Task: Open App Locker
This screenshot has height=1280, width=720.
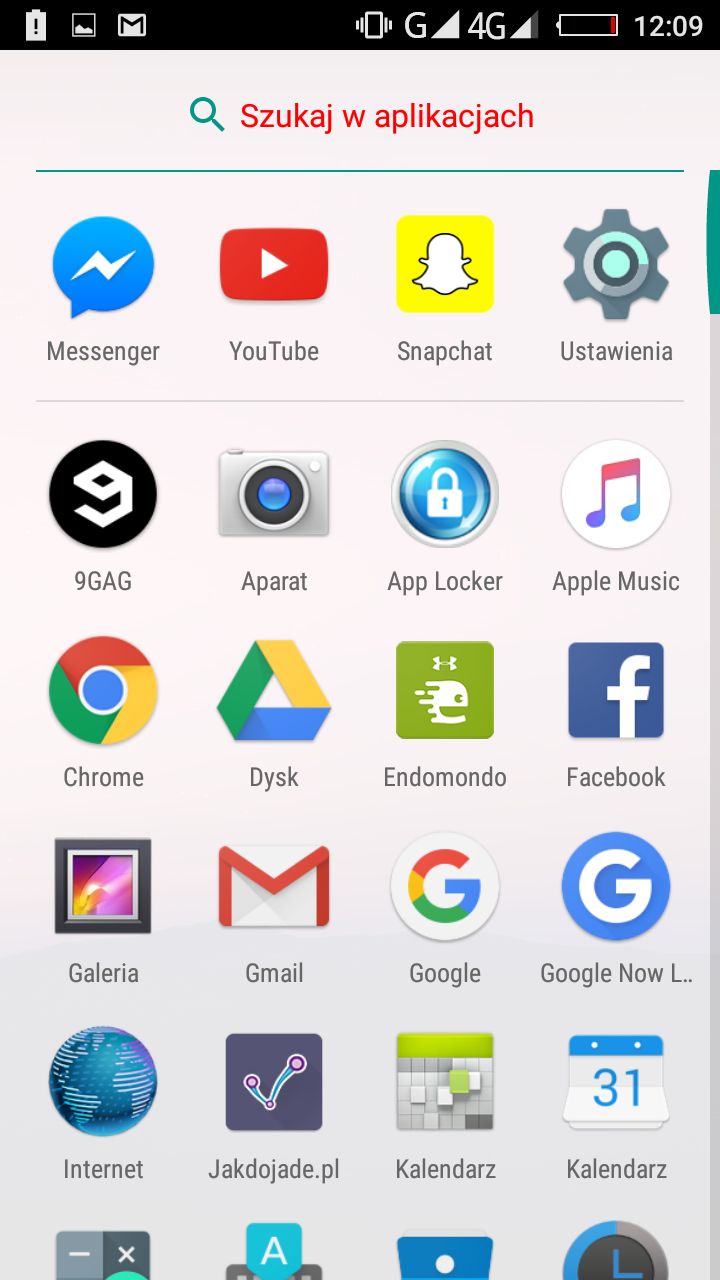Action: pyautogui.click(x=445, y=495)
